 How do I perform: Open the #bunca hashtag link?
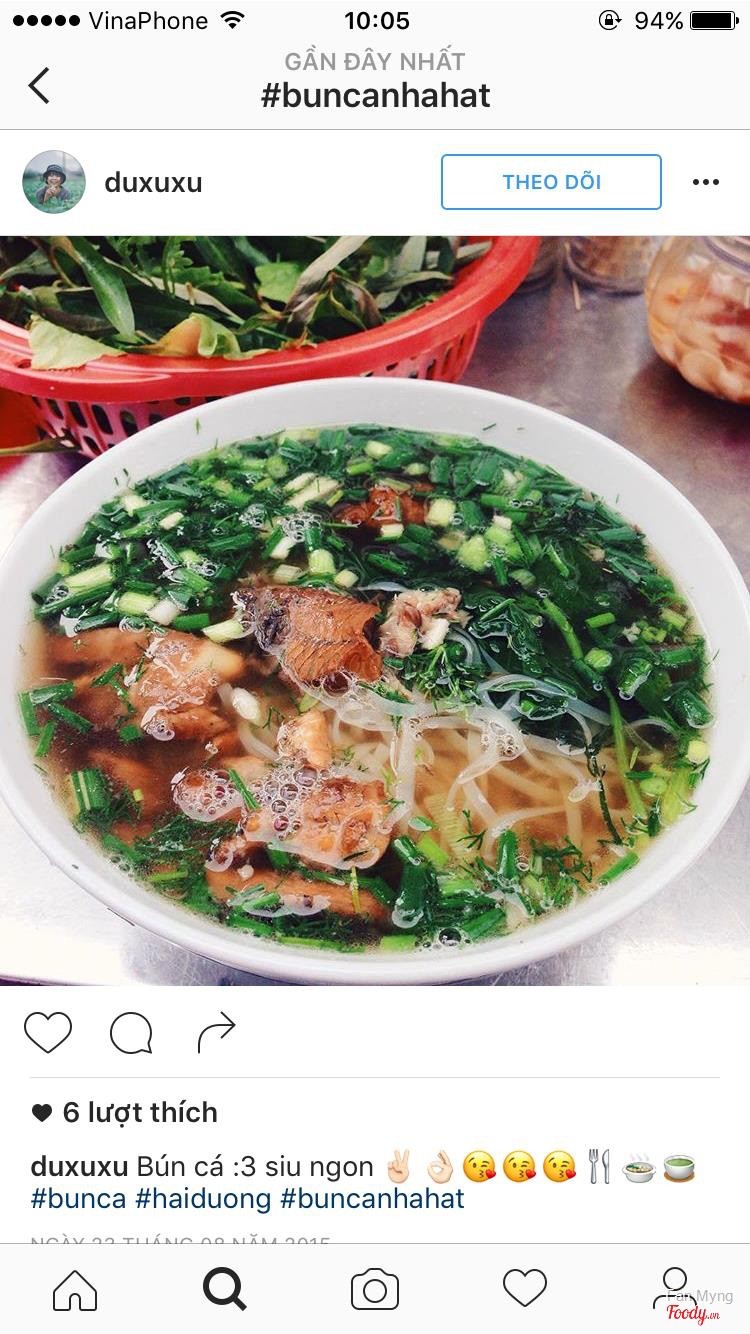click(78, 1198)
